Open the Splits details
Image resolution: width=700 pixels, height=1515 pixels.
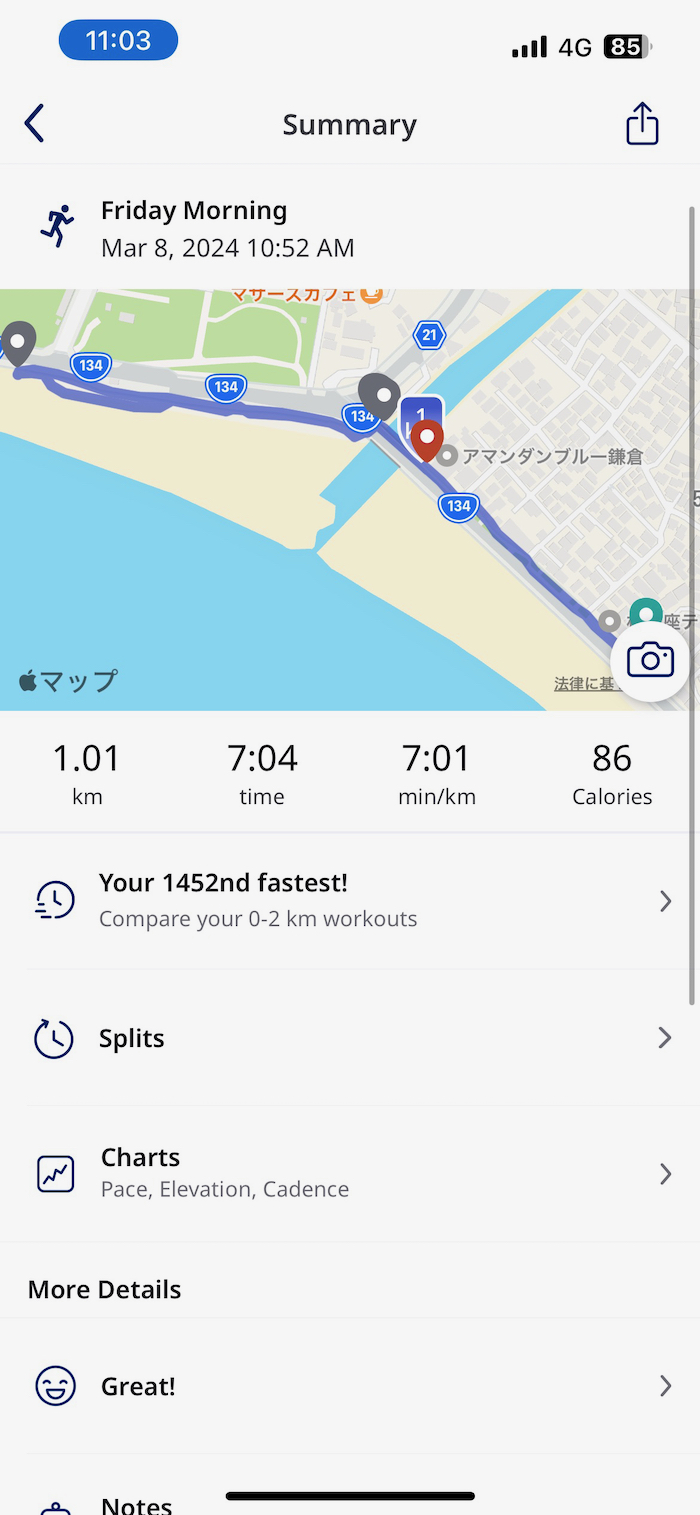tap(350, 1038)
